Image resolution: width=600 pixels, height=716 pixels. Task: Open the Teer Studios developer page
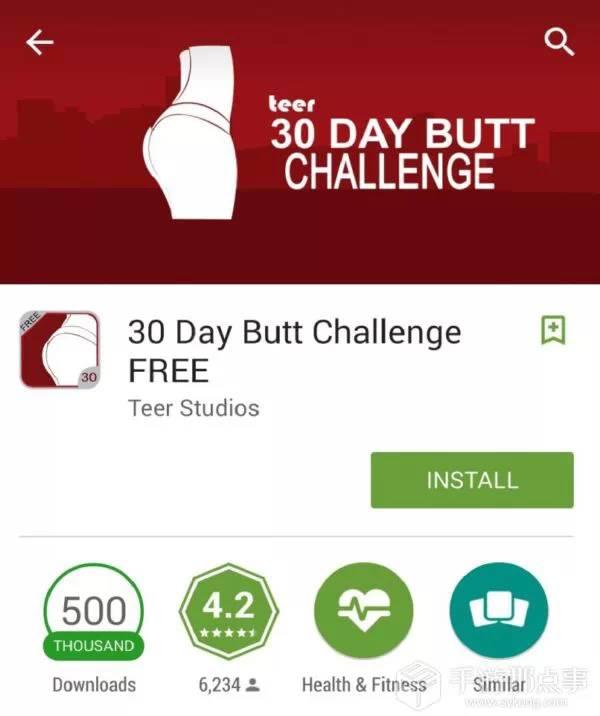pyautogui.click(x=193, y=408)
